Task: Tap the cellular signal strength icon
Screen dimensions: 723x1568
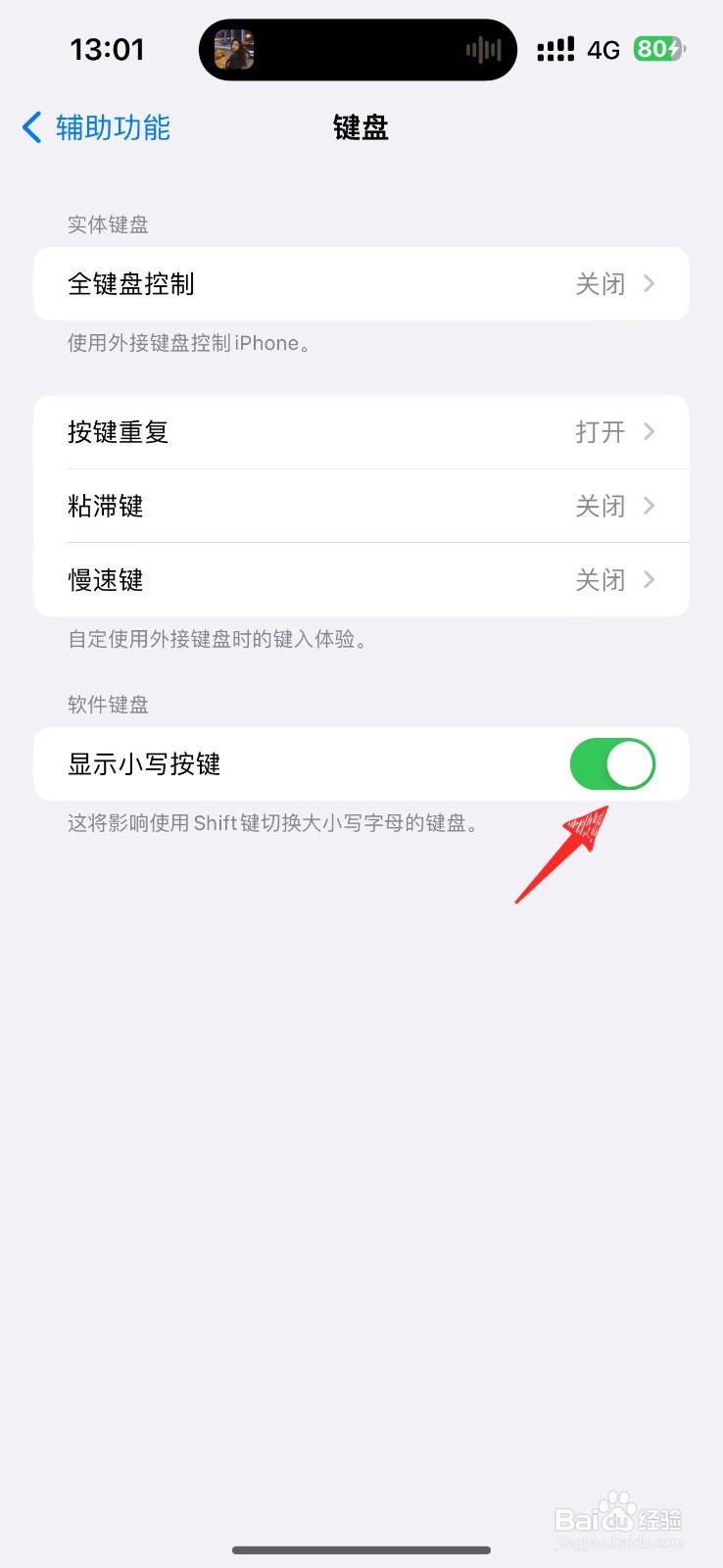Action: coord(554,49)
